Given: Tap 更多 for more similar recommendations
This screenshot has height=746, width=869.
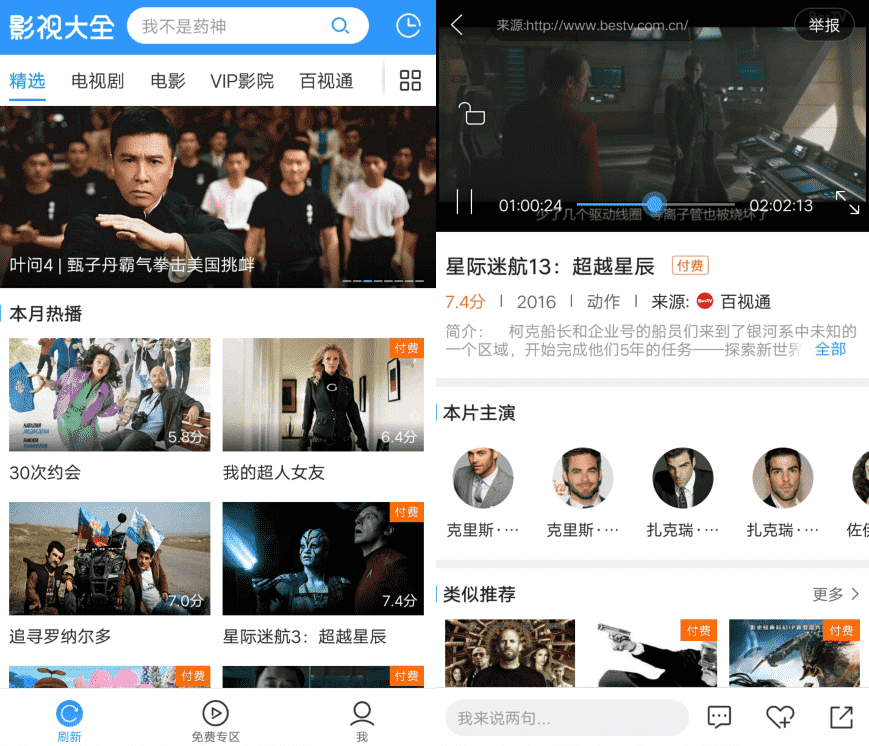Looking at the screenshot, I should coord(836,594).
